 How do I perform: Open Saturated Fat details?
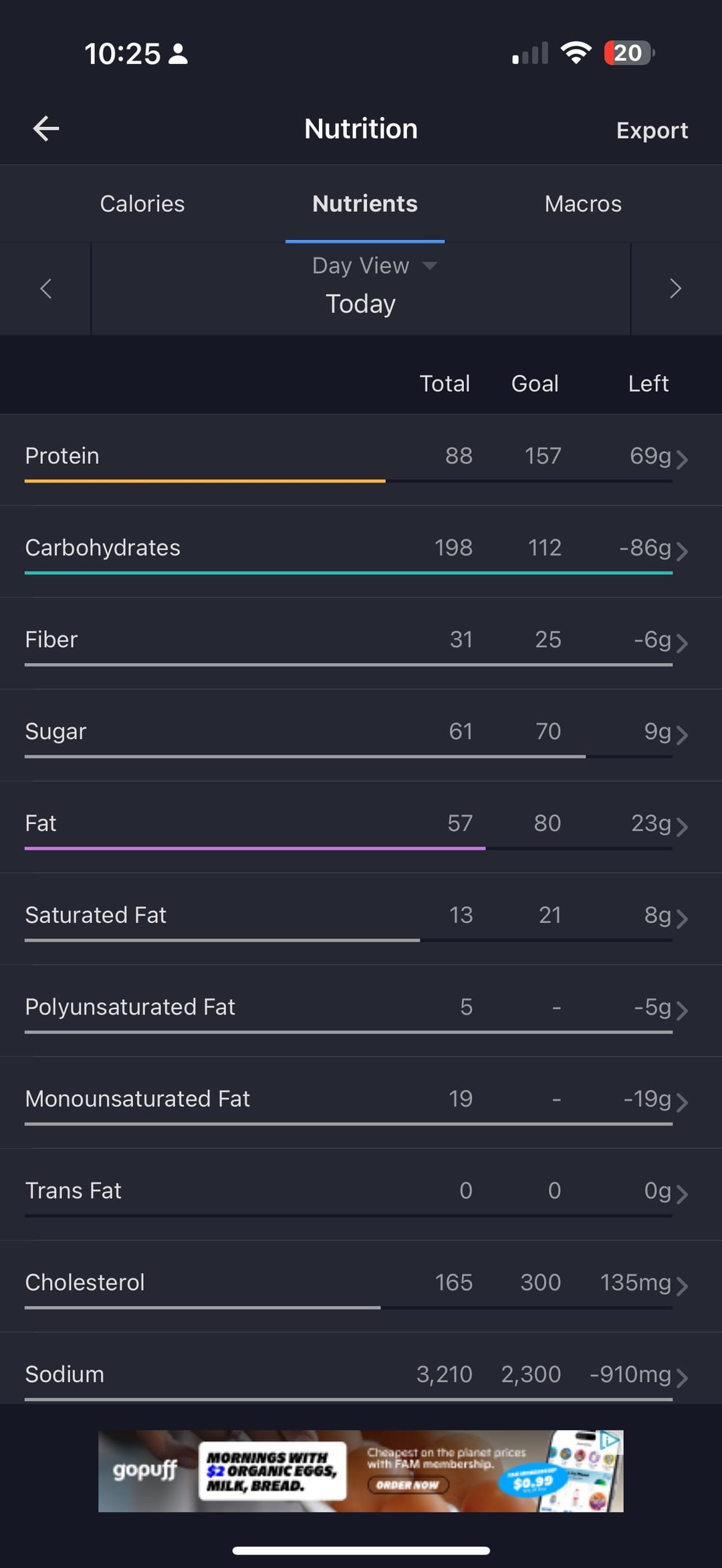point(361,916)
